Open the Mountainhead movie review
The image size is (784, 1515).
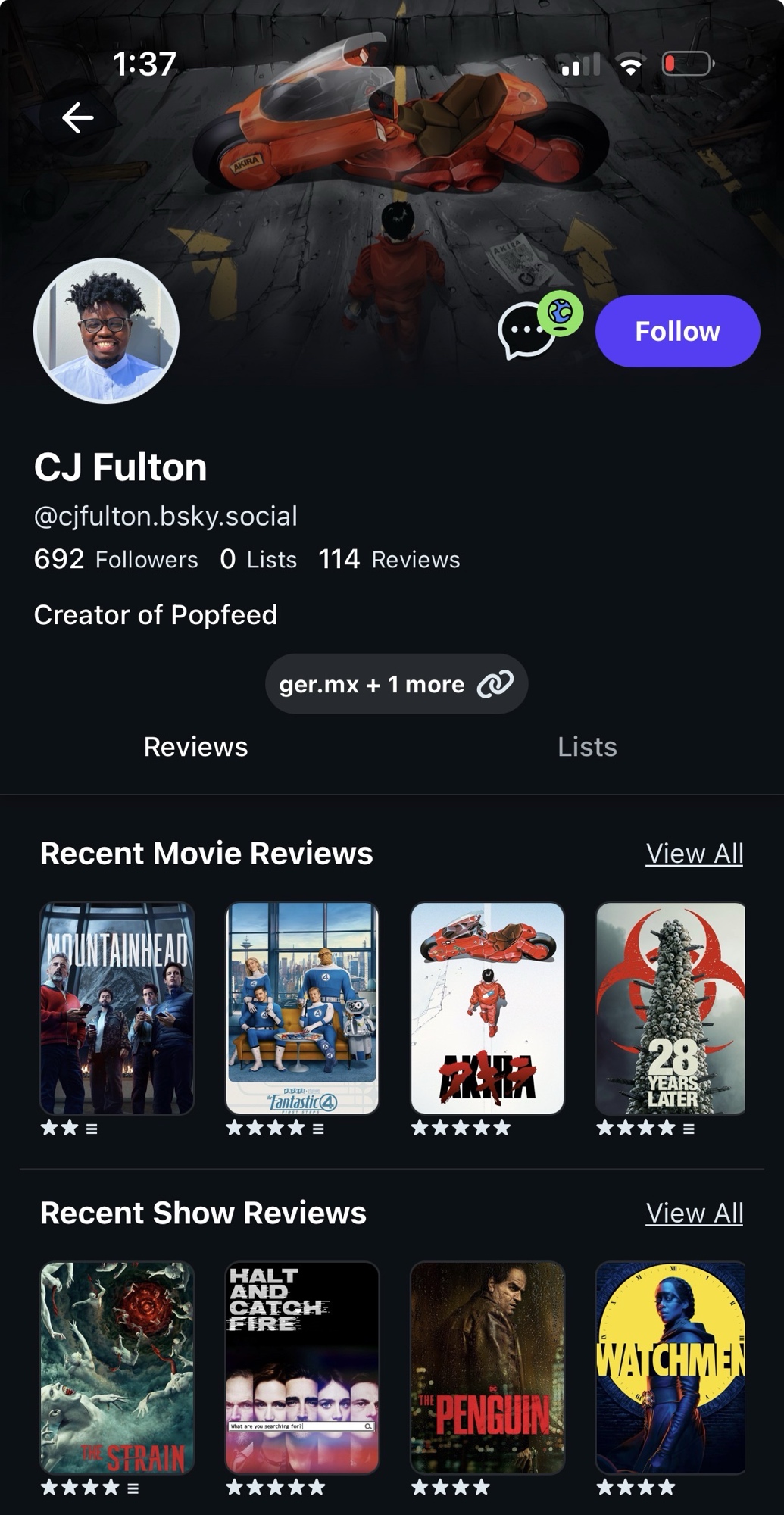[117, 1007]
